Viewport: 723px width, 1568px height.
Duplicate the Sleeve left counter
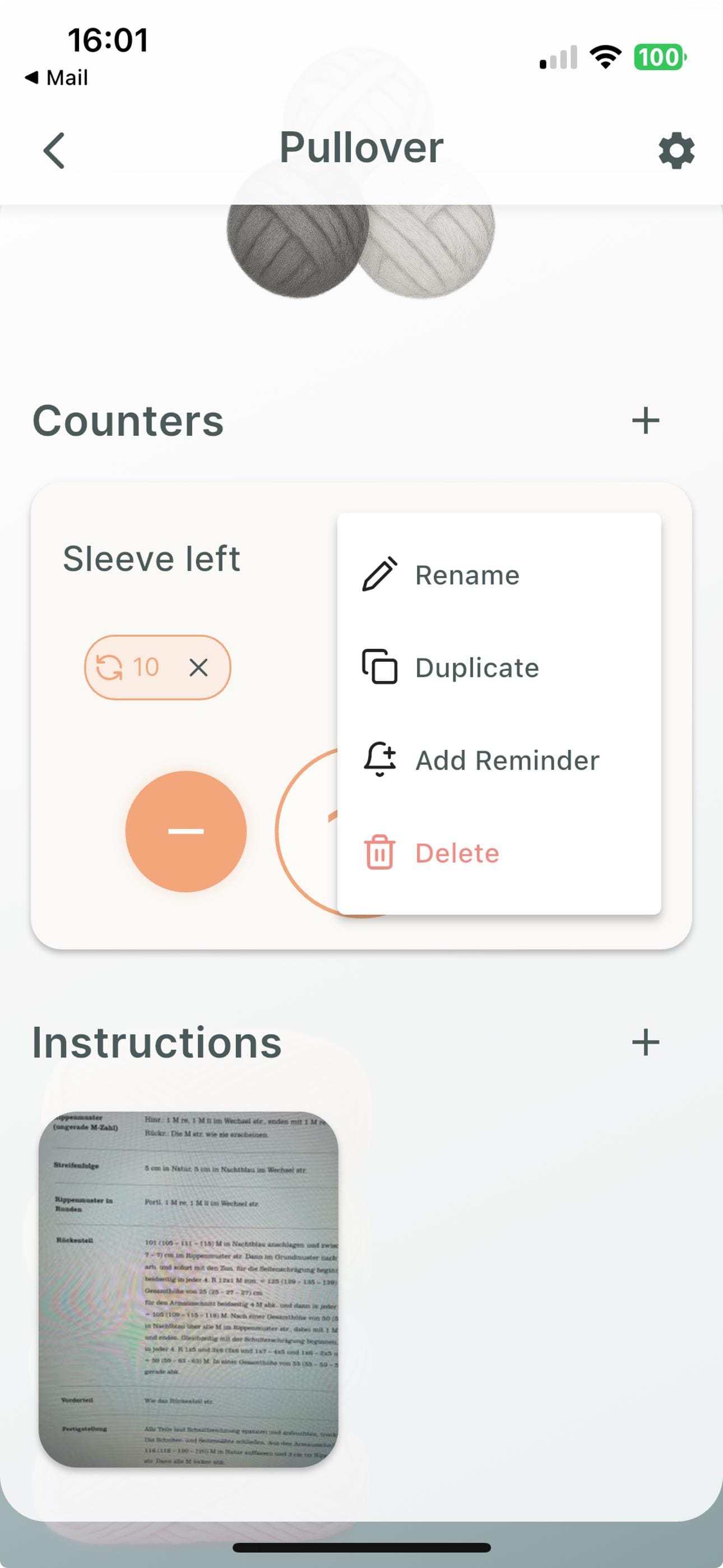(x=476, y=668)
